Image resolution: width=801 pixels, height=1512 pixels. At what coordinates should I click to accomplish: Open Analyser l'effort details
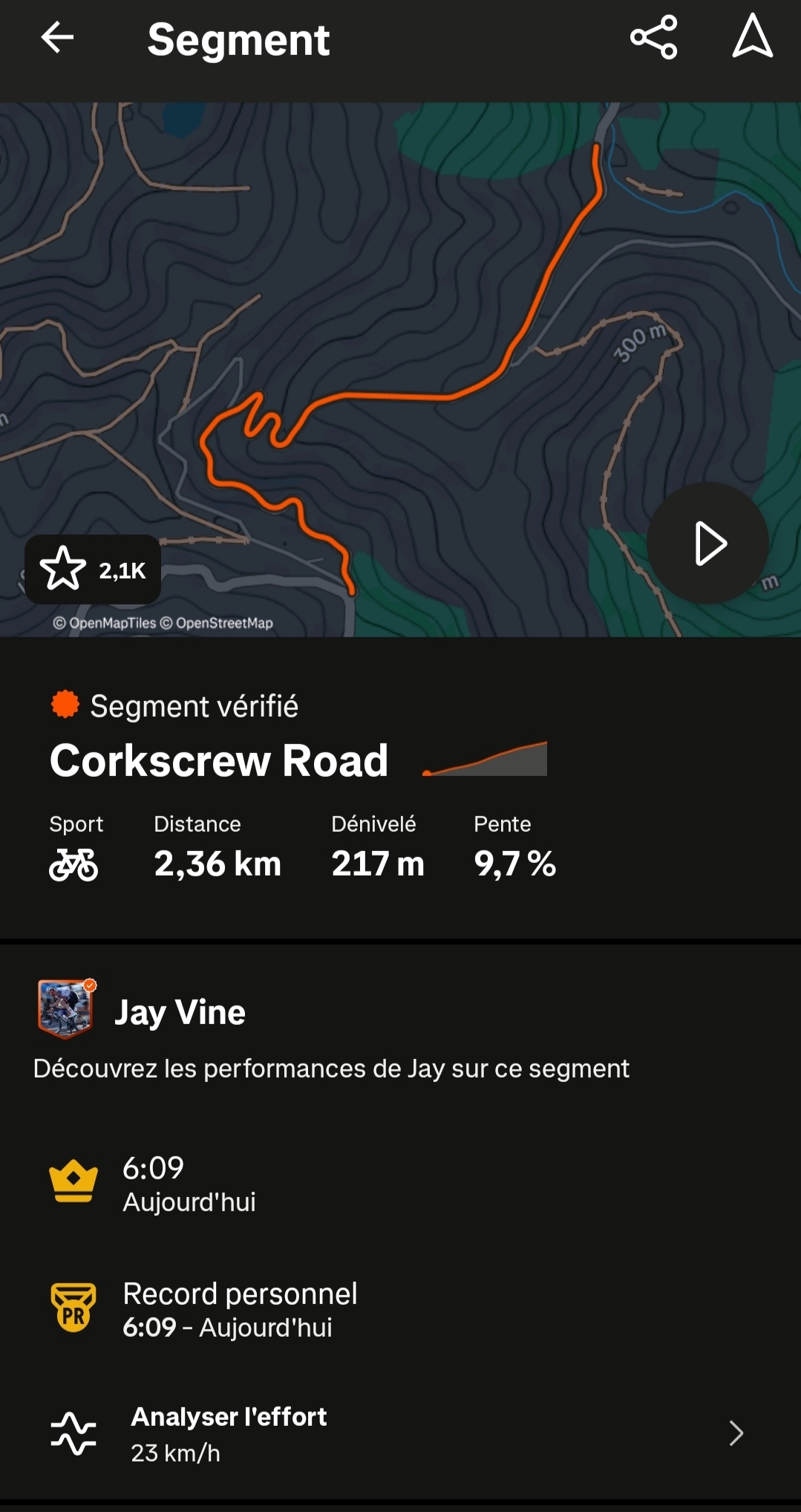click(400, 1433)
